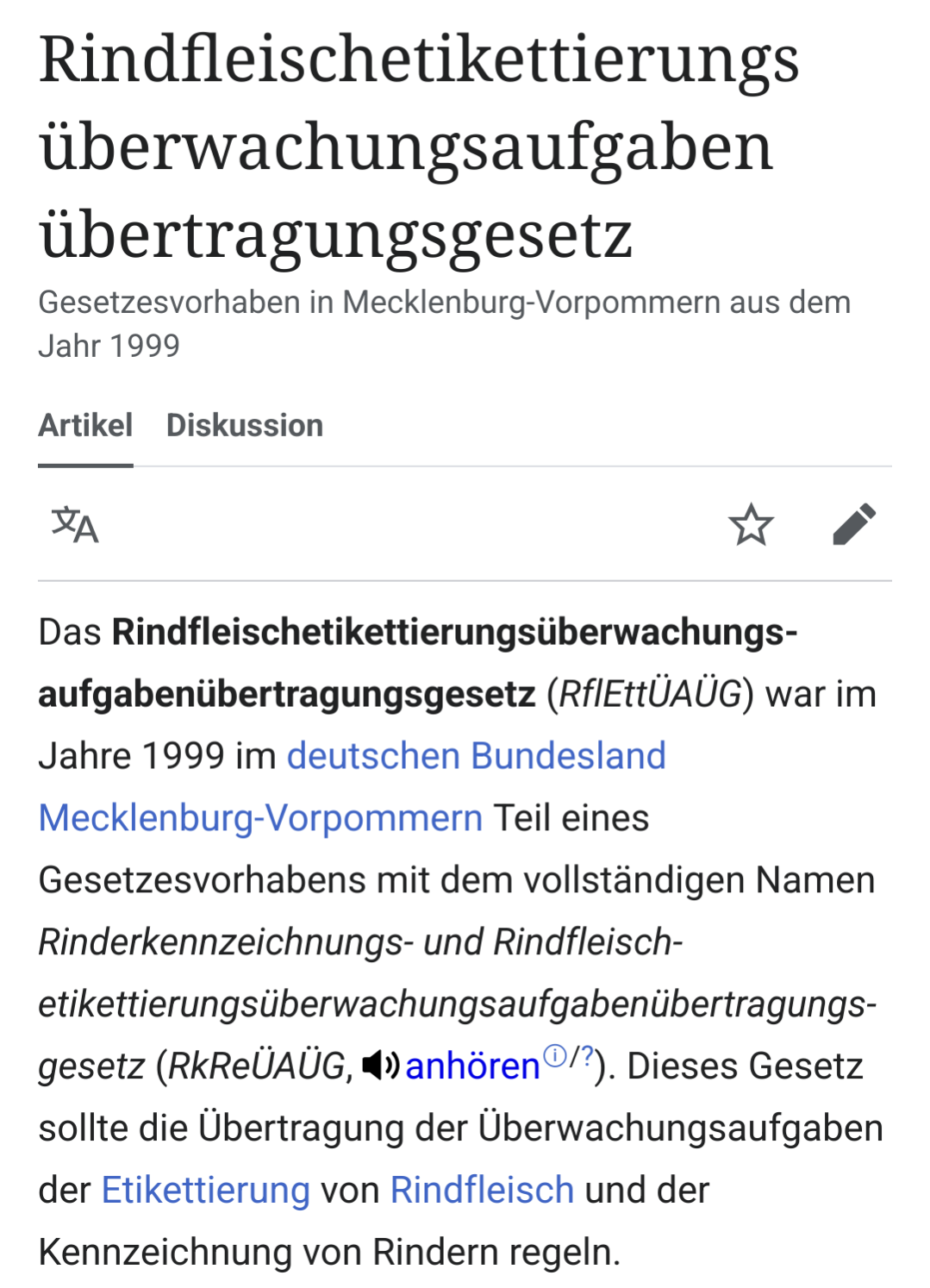Open the Mecklenburg-Vorpommern link
Viewport: 930px width, 1288px height.
(260, 818)
